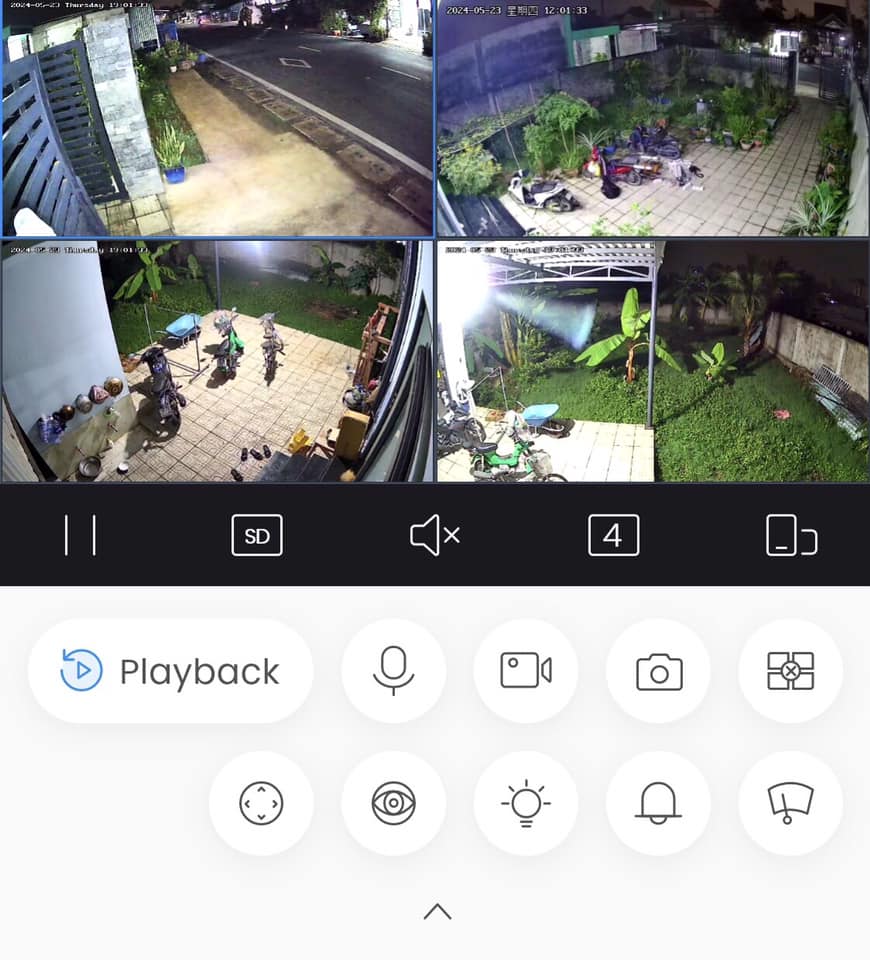Trigger the alarm bell

[x=659, y=803]
